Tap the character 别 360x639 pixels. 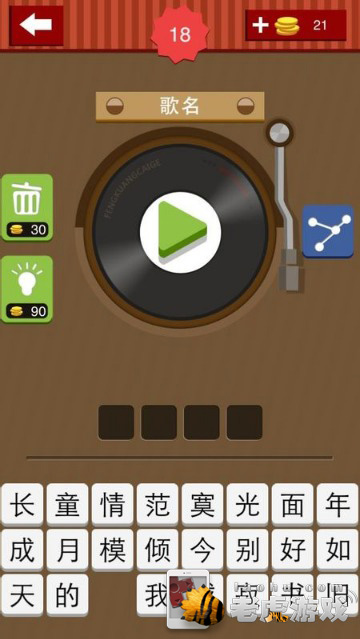point(247,550)
